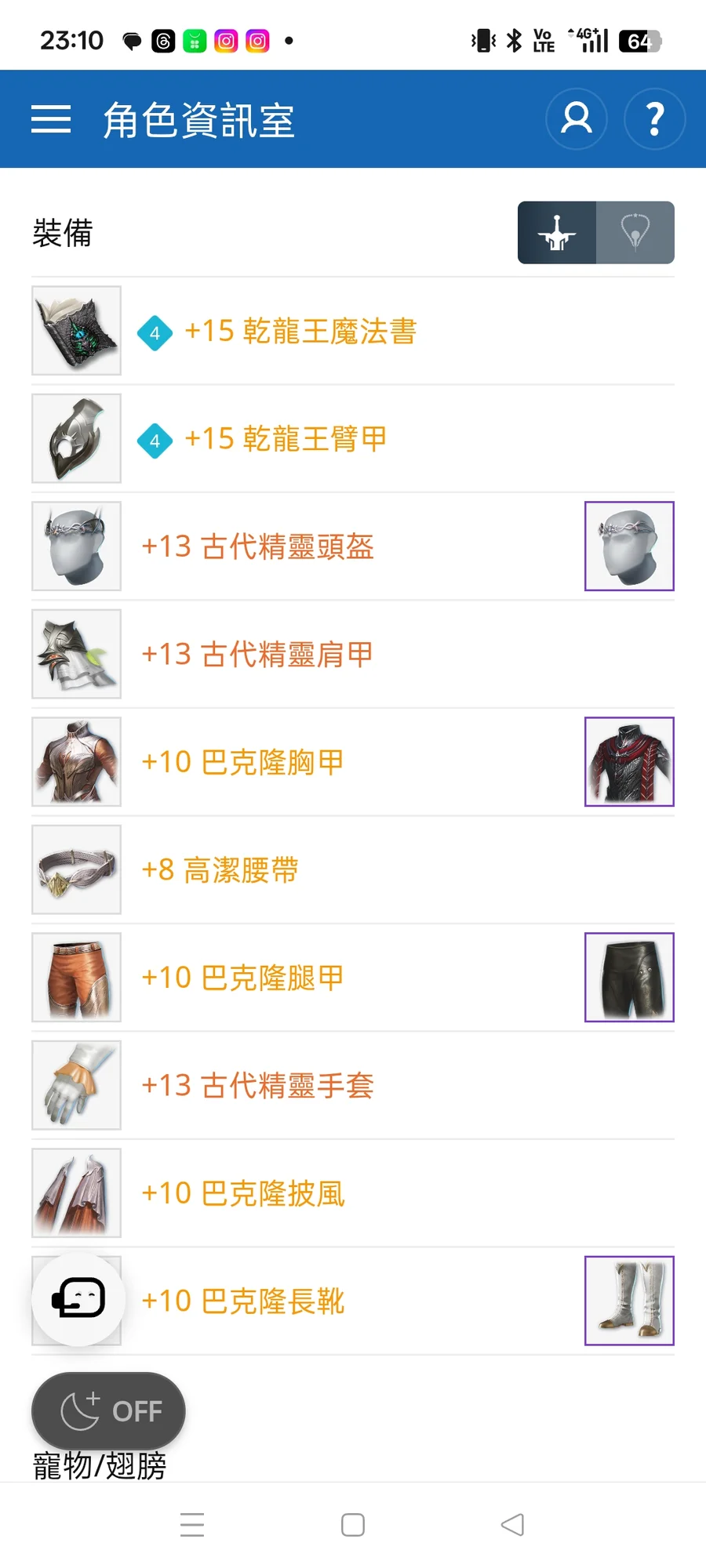Open the +10 巴克隆胸甲 link
Screen dimensions: 706x1568
click(243, 761)
